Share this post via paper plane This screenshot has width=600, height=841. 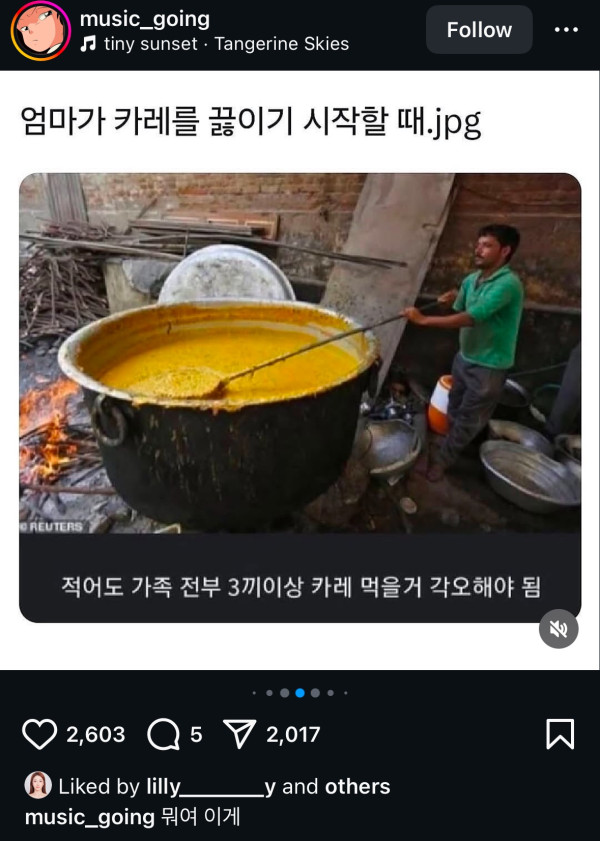click(x=240, y=735)
